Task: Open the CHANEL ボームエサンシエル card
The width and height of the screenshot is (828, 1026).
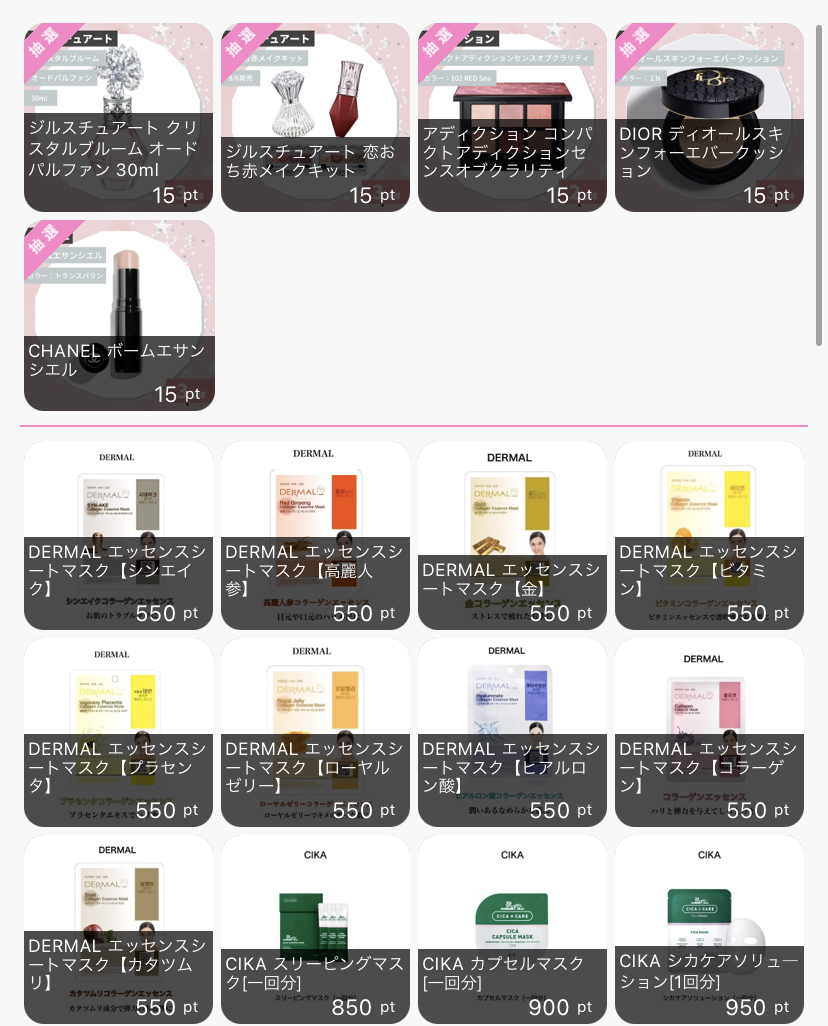Action: point(118,315)
